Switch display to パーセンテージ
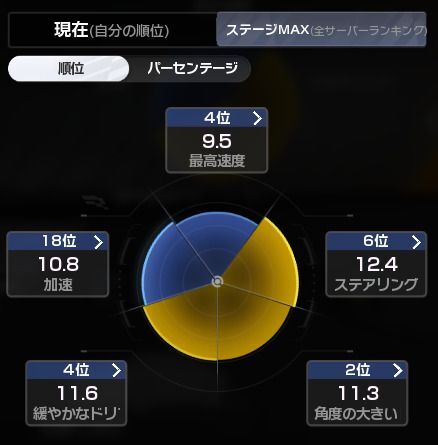The width and height of the screenshot is (438, 445). [192, 69]
